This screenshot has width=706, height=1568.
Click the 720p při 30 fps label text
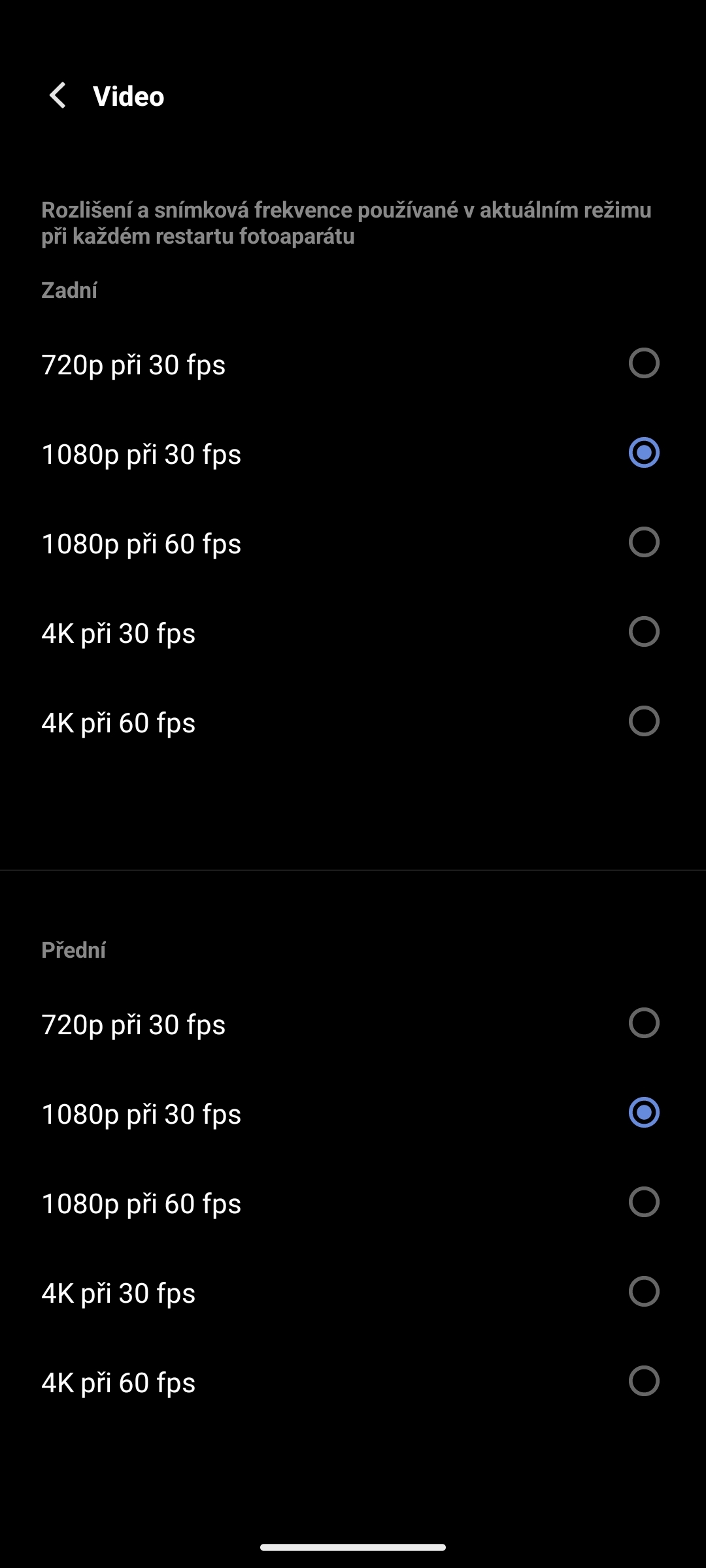tap(133, 365)
